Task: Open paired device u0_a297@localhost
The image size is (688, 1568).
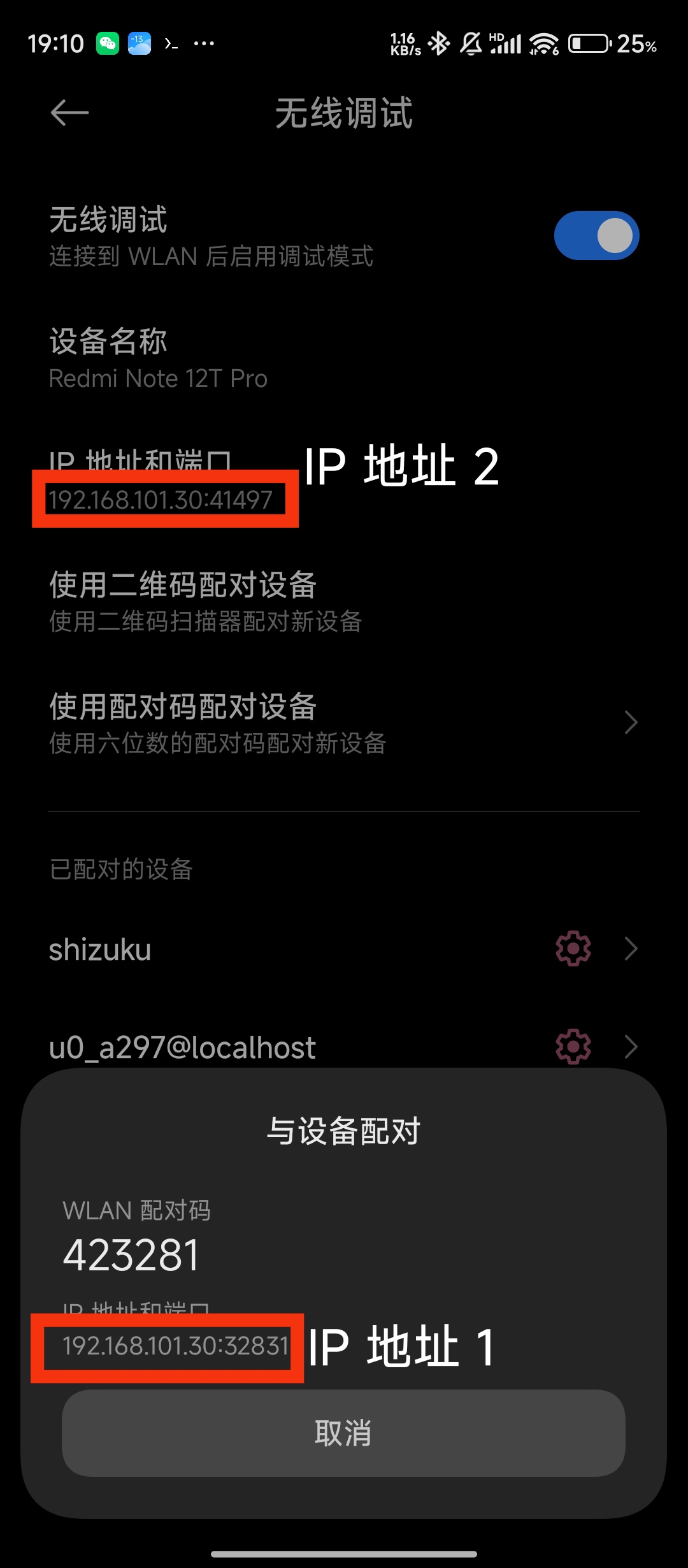Action: 182,1047
